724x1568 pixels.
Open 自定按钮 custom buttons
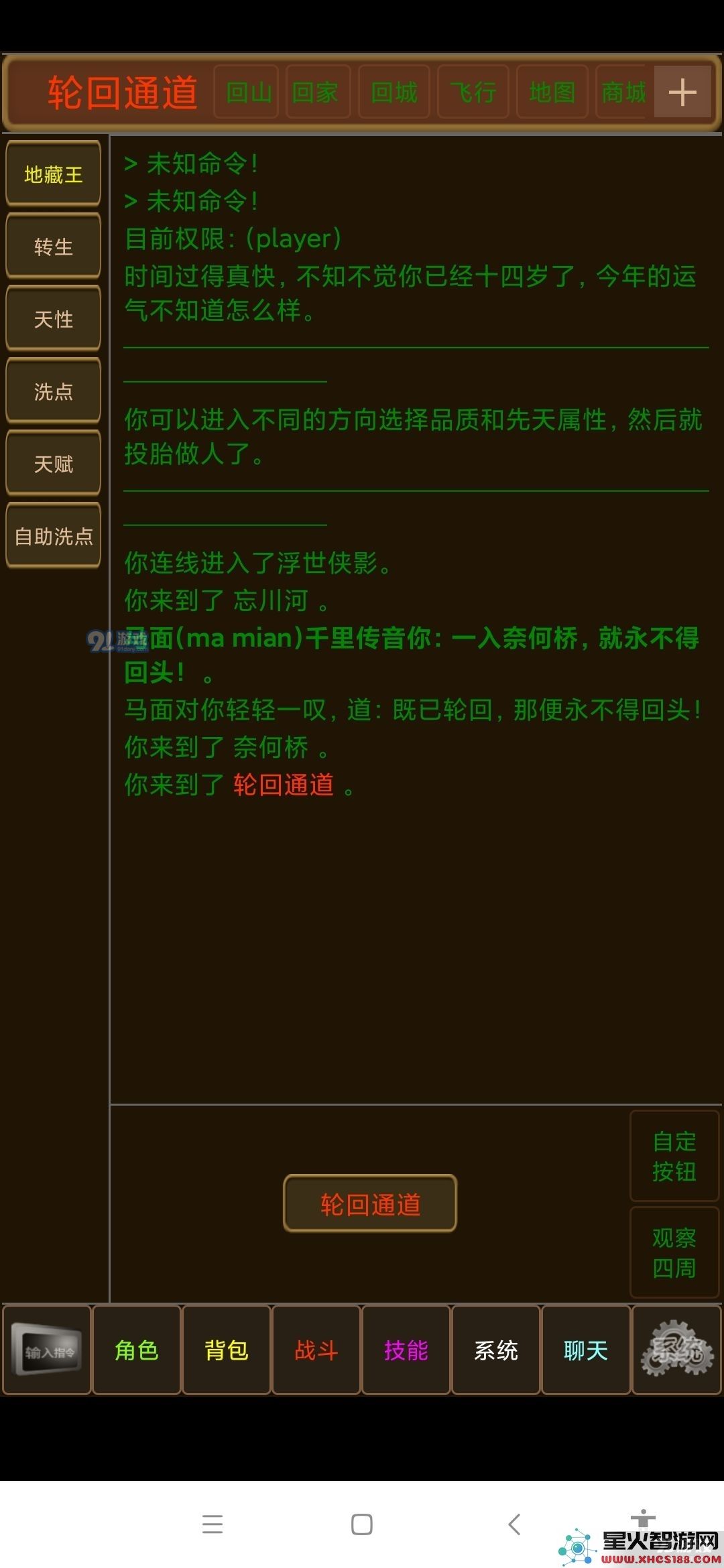coord(674,1156)
